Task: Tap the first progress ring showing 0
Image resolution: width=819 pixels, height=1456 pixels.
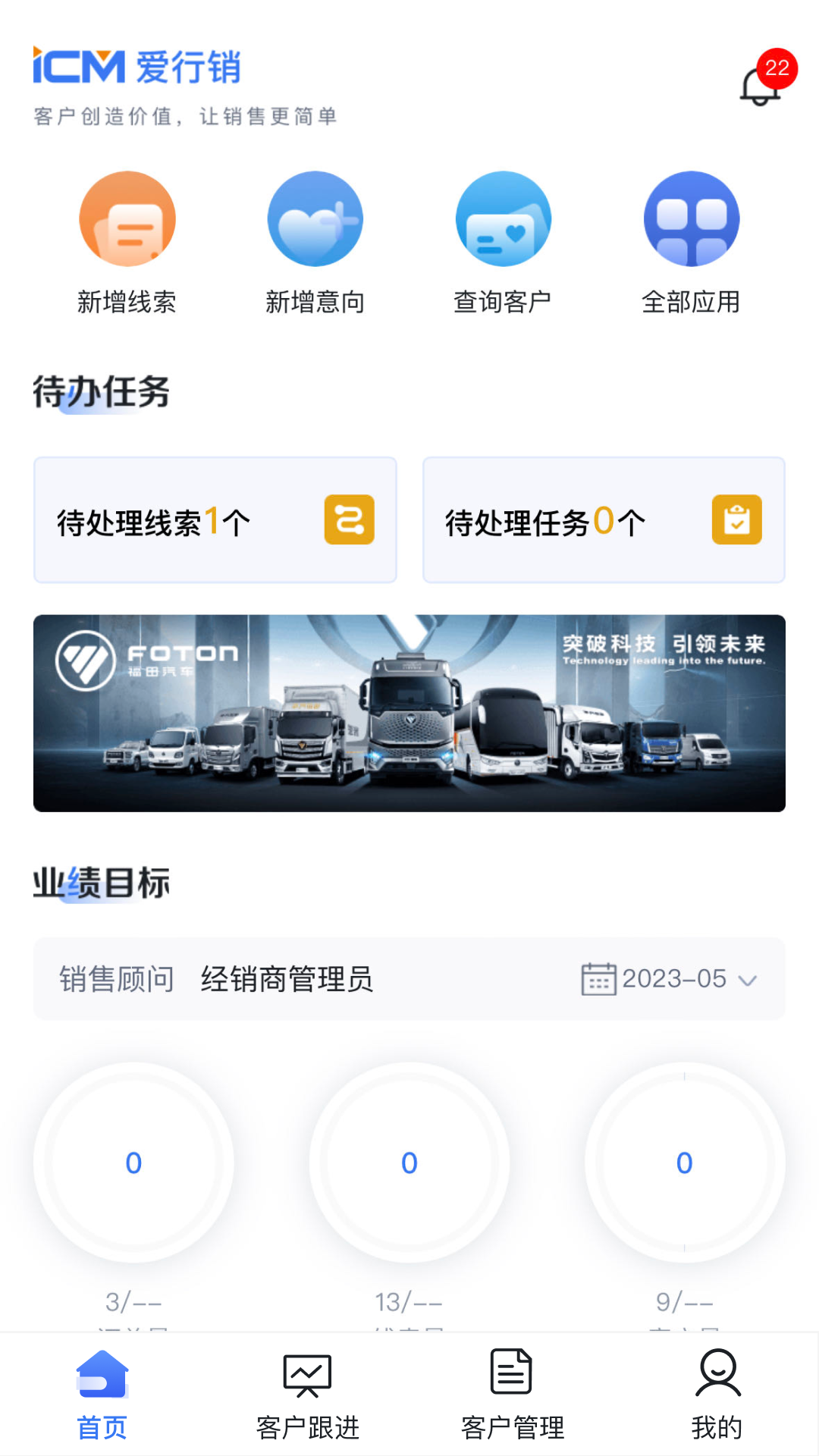Action: (133, 1163)
